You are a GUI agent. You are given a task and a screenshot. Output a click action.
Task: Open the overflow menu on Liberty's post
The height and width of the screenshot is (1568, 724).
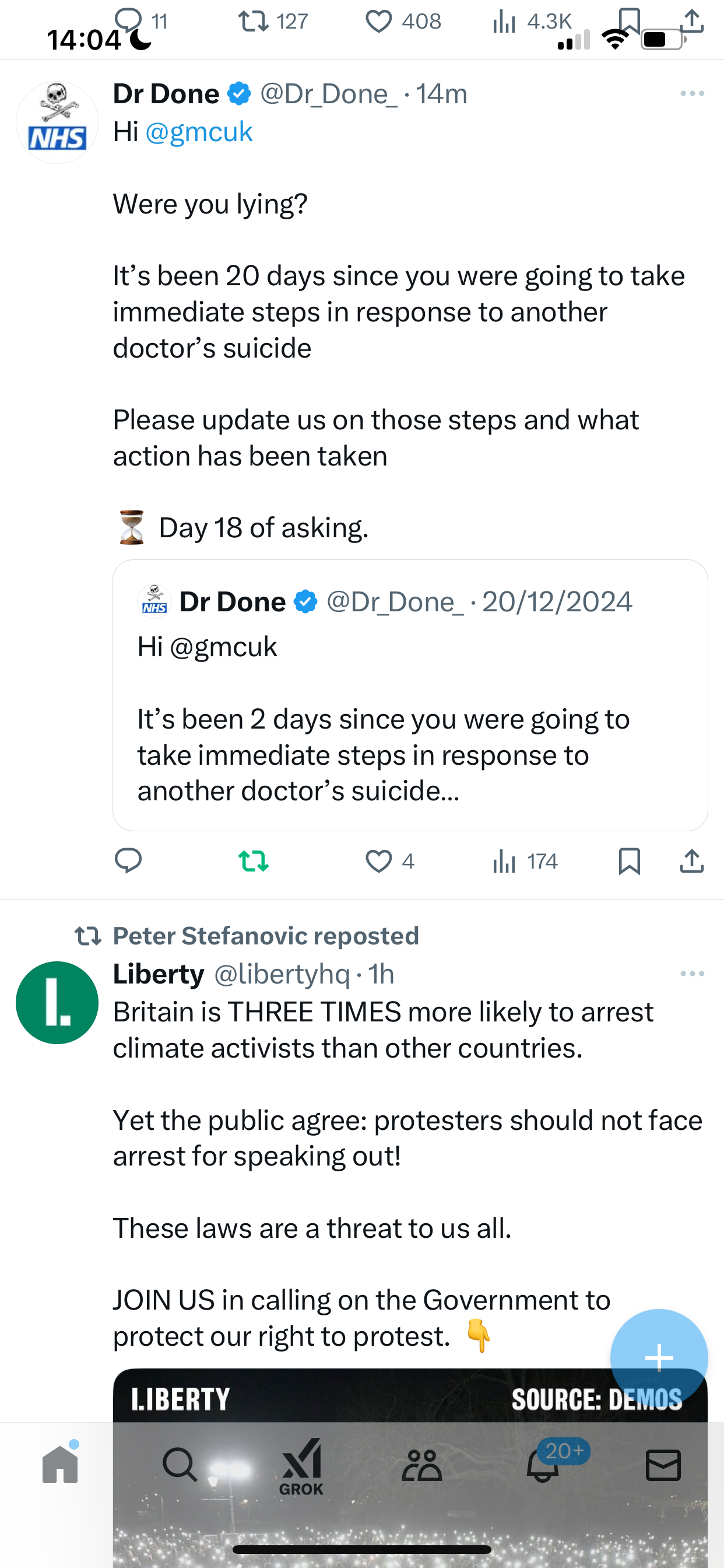[x=693, y=974]
